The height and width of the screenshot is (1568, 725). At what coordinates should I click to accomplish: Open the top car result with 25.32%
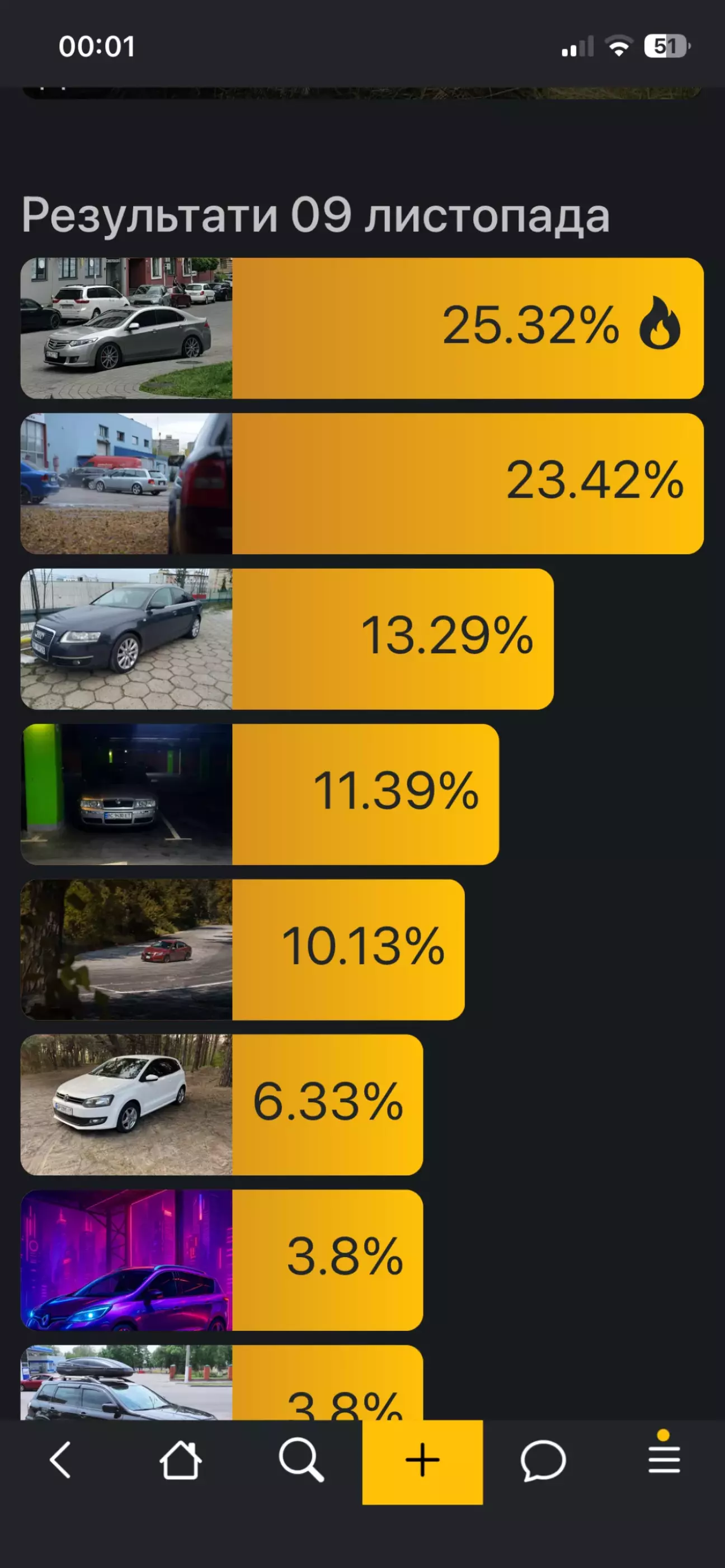[361, 328]
